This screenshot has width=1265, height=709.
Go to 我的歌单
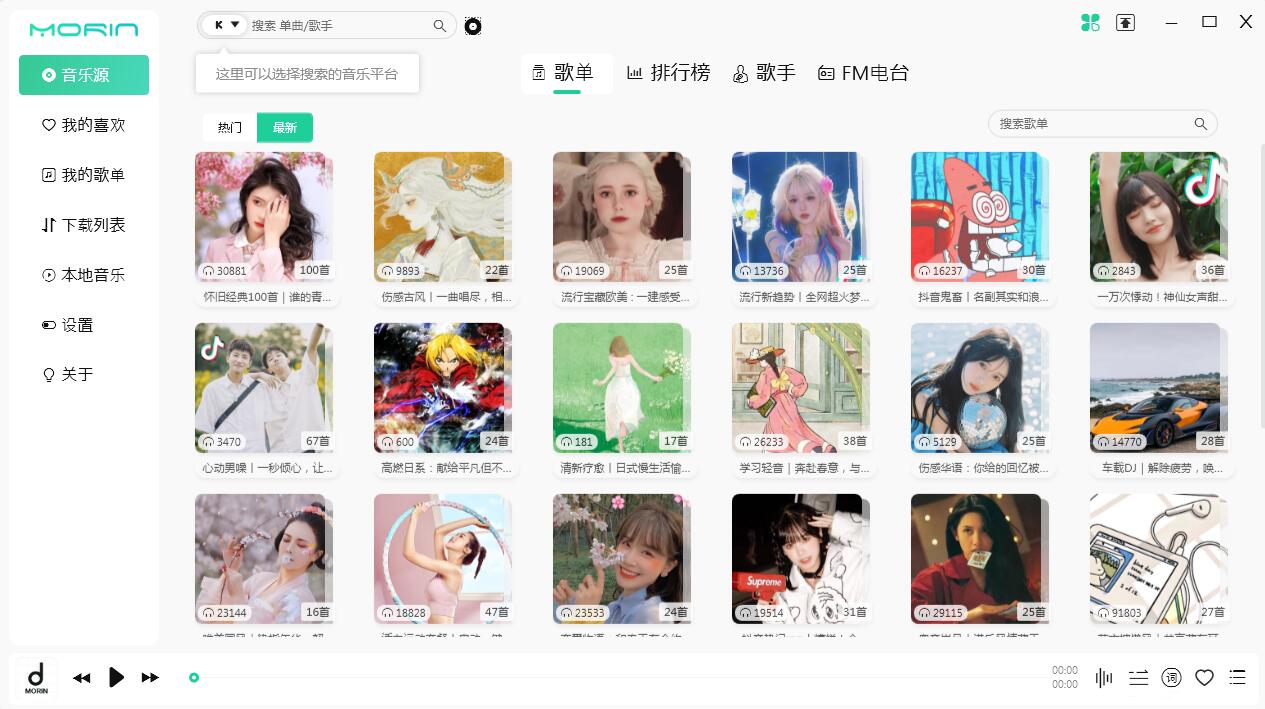point(84,175)
